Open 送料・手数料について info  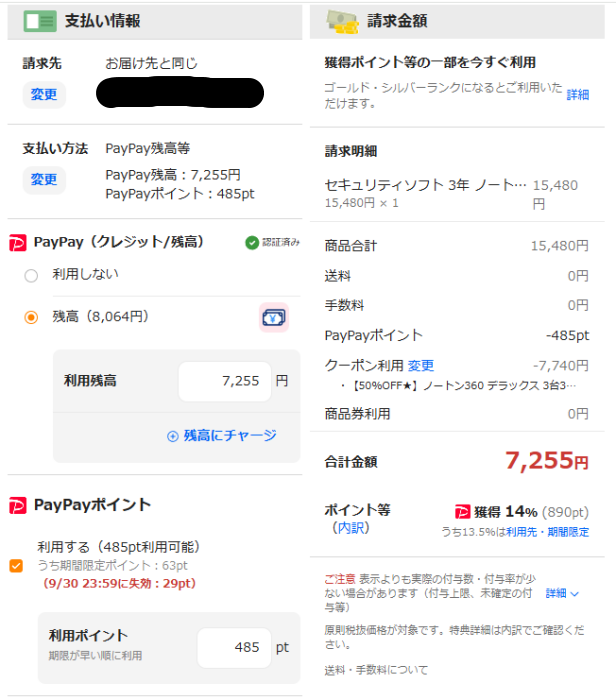pyautogui.click(x=376, y=670)
